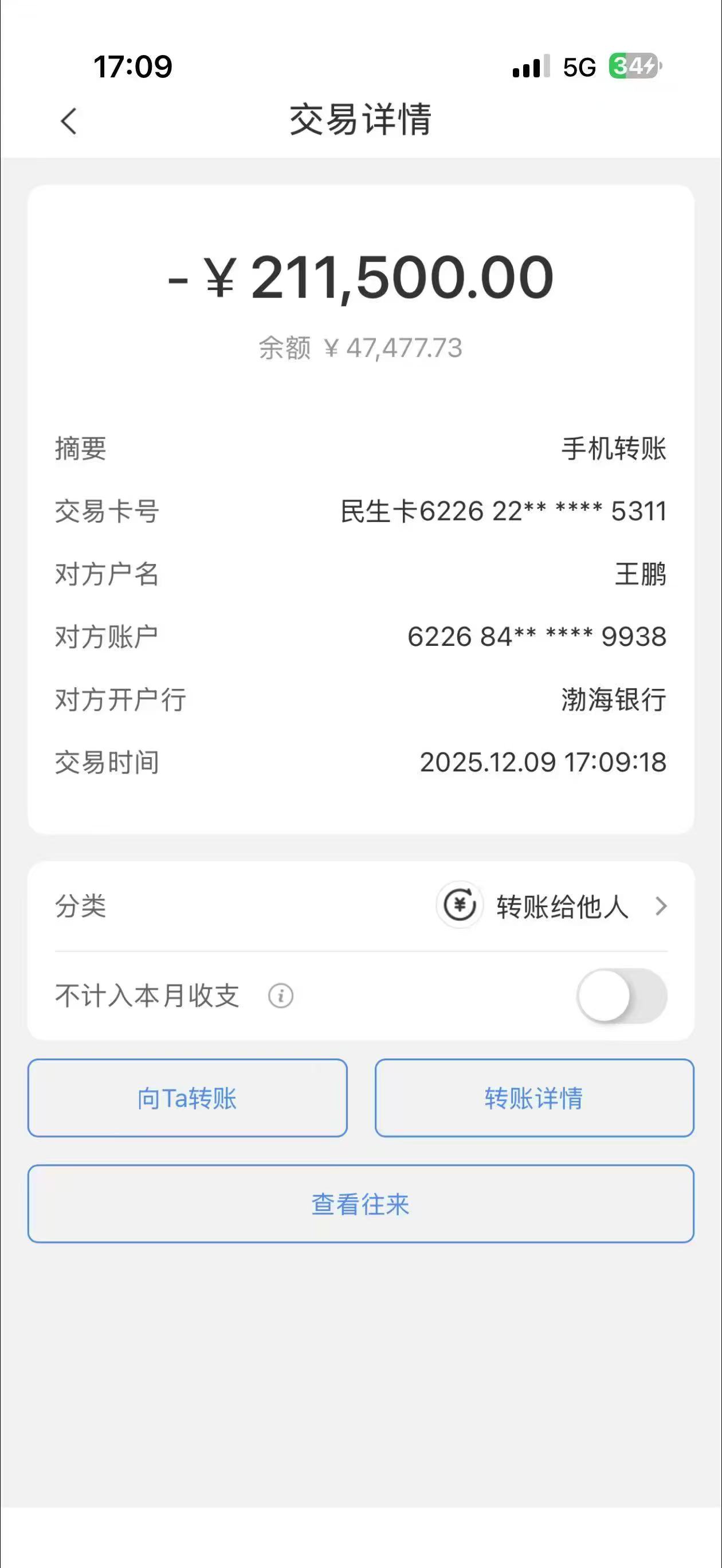
Task: Show info about 不计入本月收支
Action: coord(281,997)
